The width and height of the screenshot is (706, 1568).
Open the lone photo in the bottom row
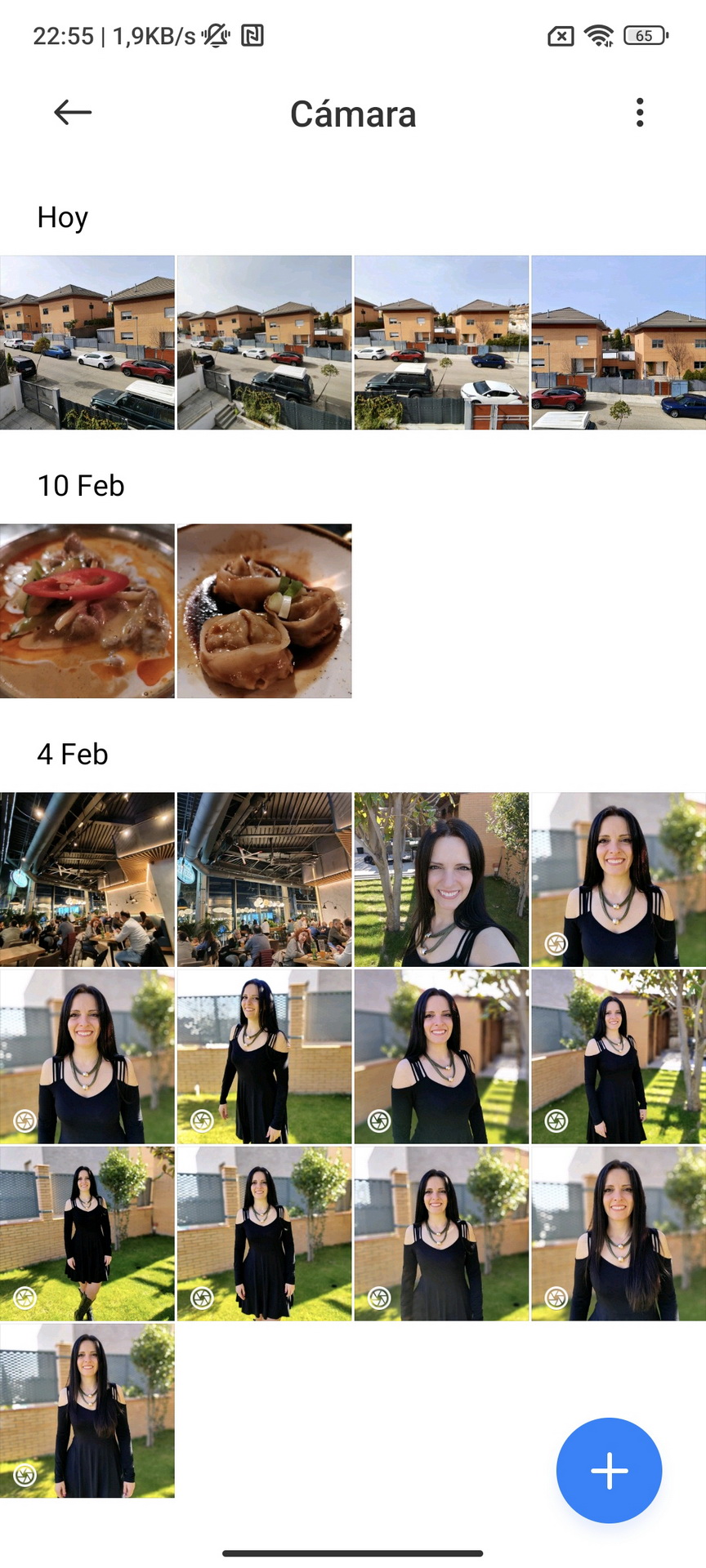coord(87,1411)
